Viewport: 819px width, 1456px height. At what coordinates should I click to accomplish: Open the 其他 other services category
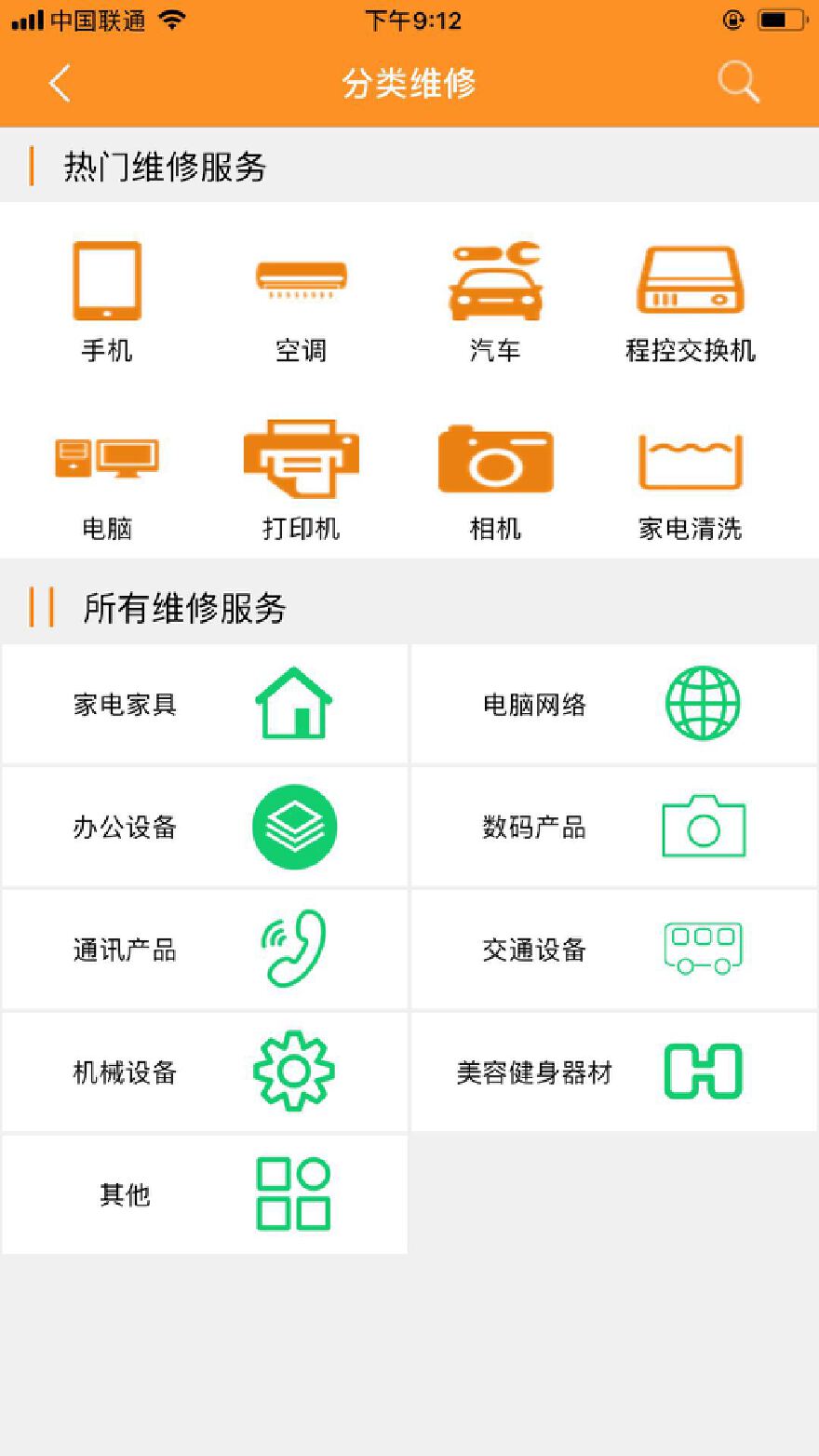coord(205,1195)
